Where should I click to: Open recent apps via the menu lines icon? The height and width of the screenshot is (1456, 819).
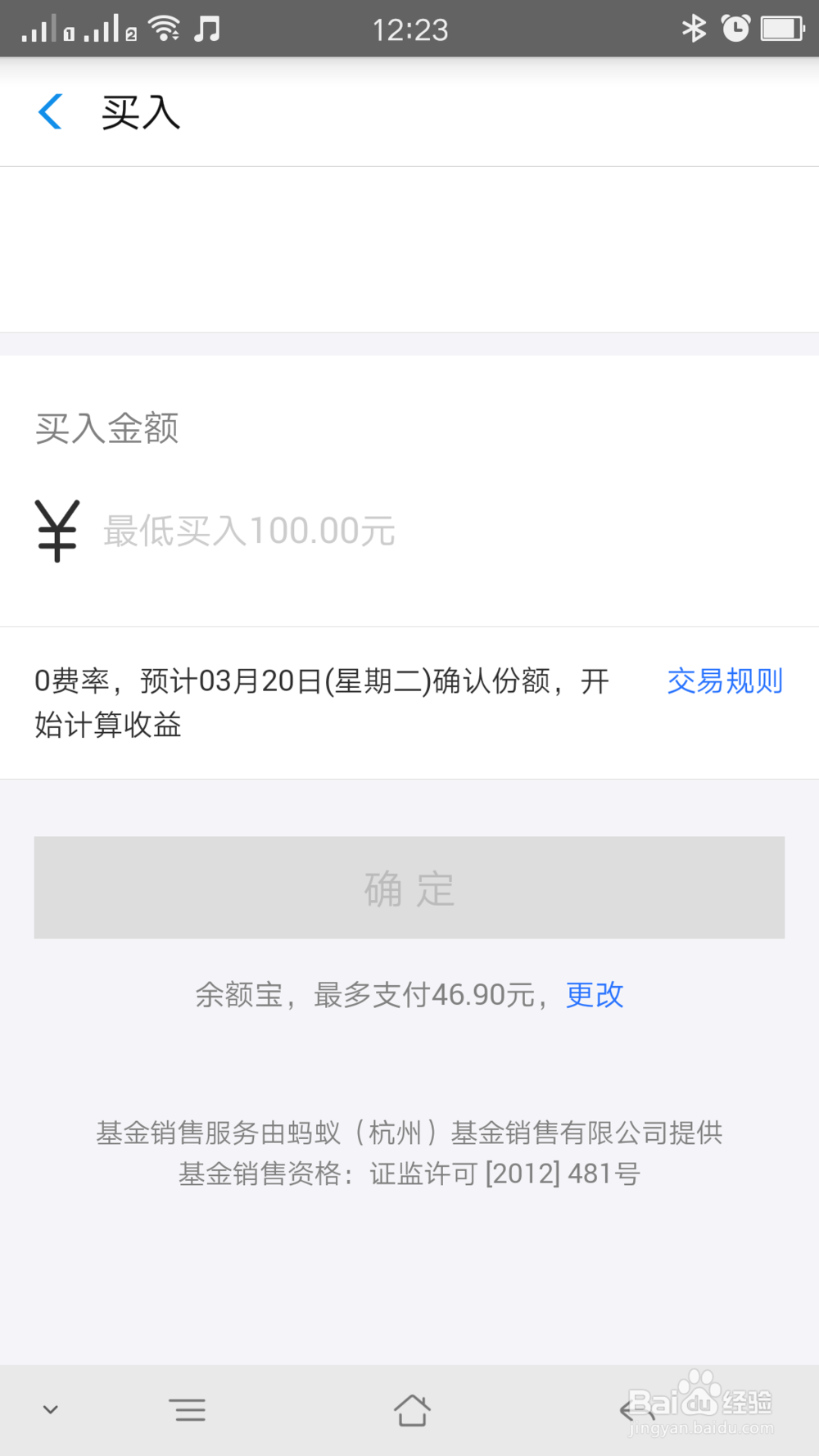click(188, 1410)
